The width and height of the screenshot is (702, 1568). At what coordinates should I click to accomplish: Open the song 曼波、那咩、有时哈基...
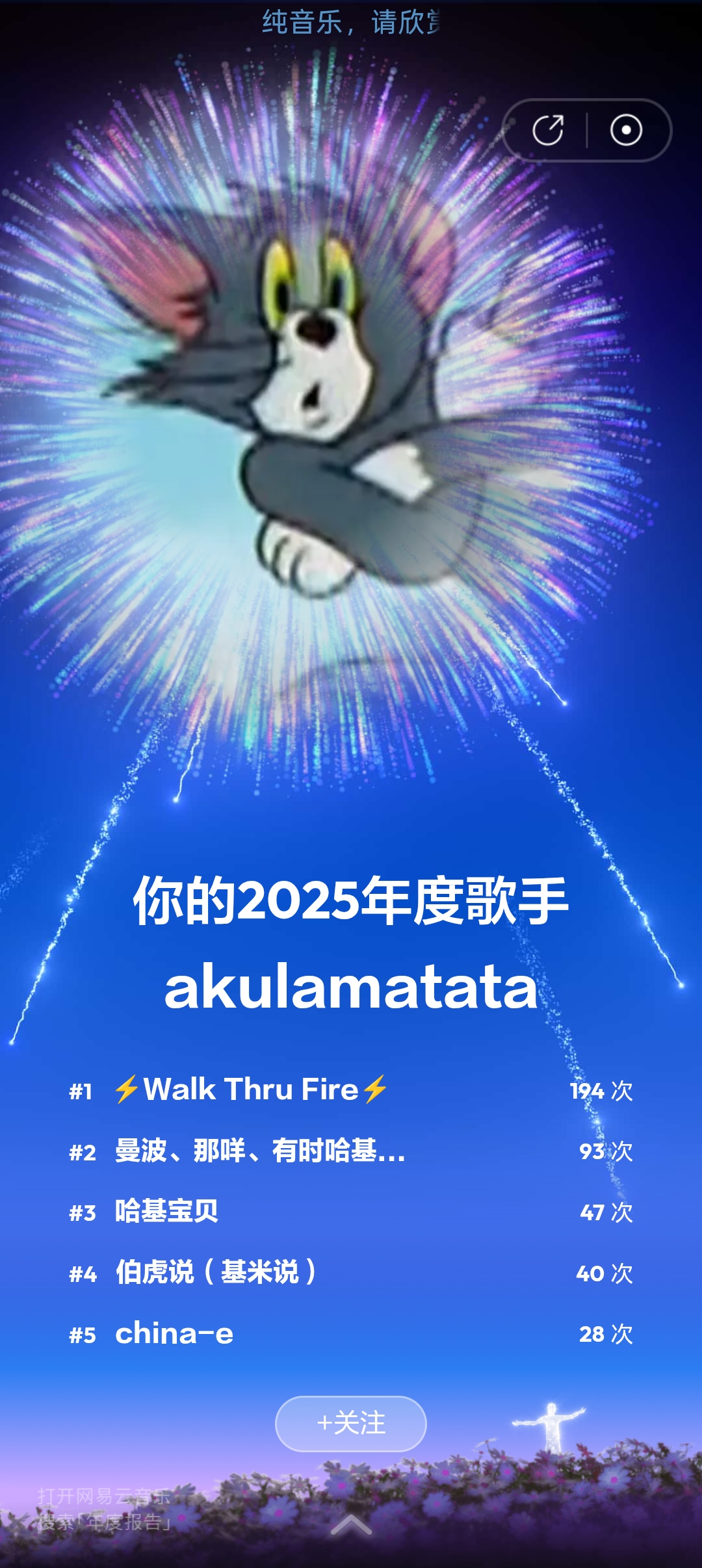point(260,1151)
